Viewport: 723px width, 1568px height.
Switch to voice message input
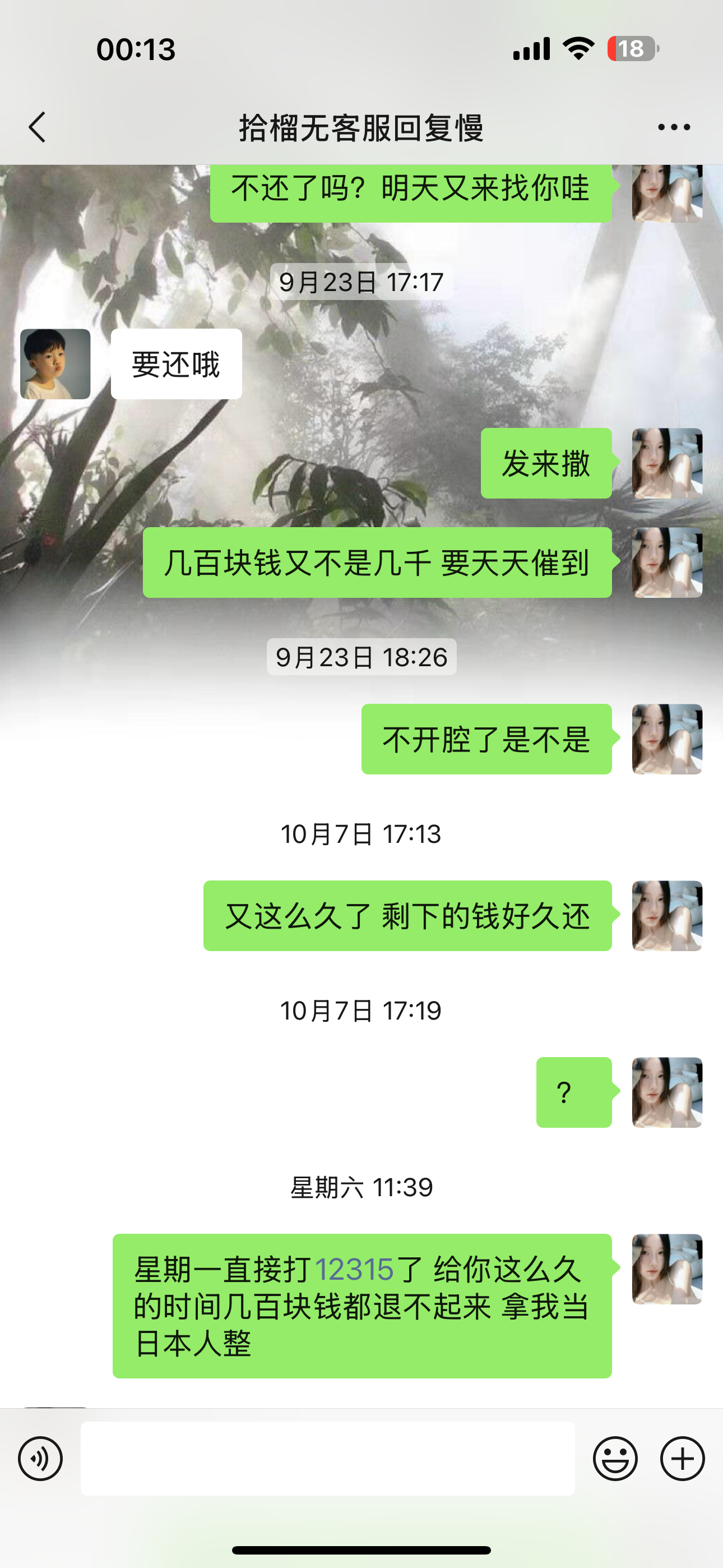40,1459
